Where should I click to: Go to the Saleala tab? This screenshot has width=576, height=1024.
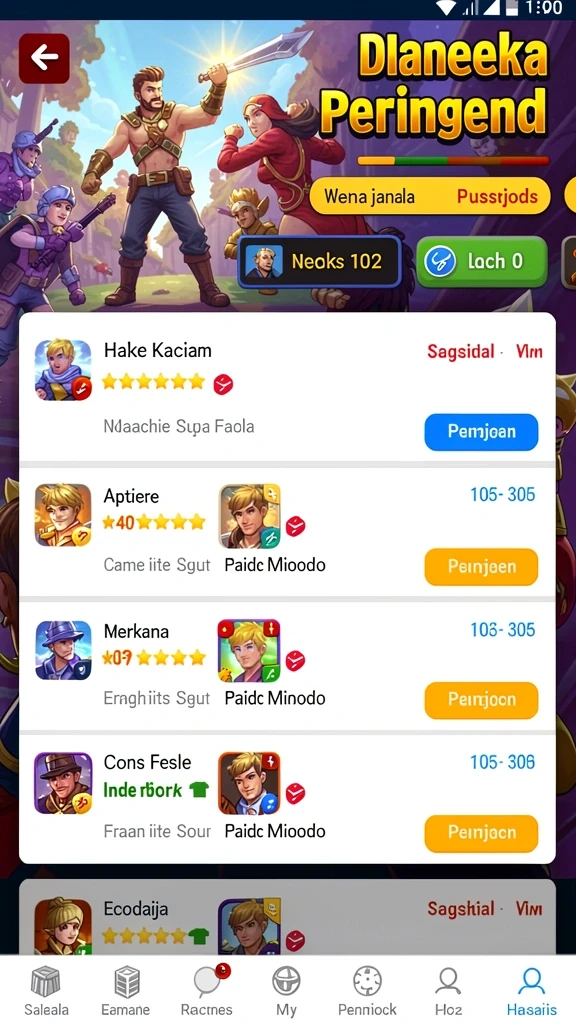[x=46, y=991]
